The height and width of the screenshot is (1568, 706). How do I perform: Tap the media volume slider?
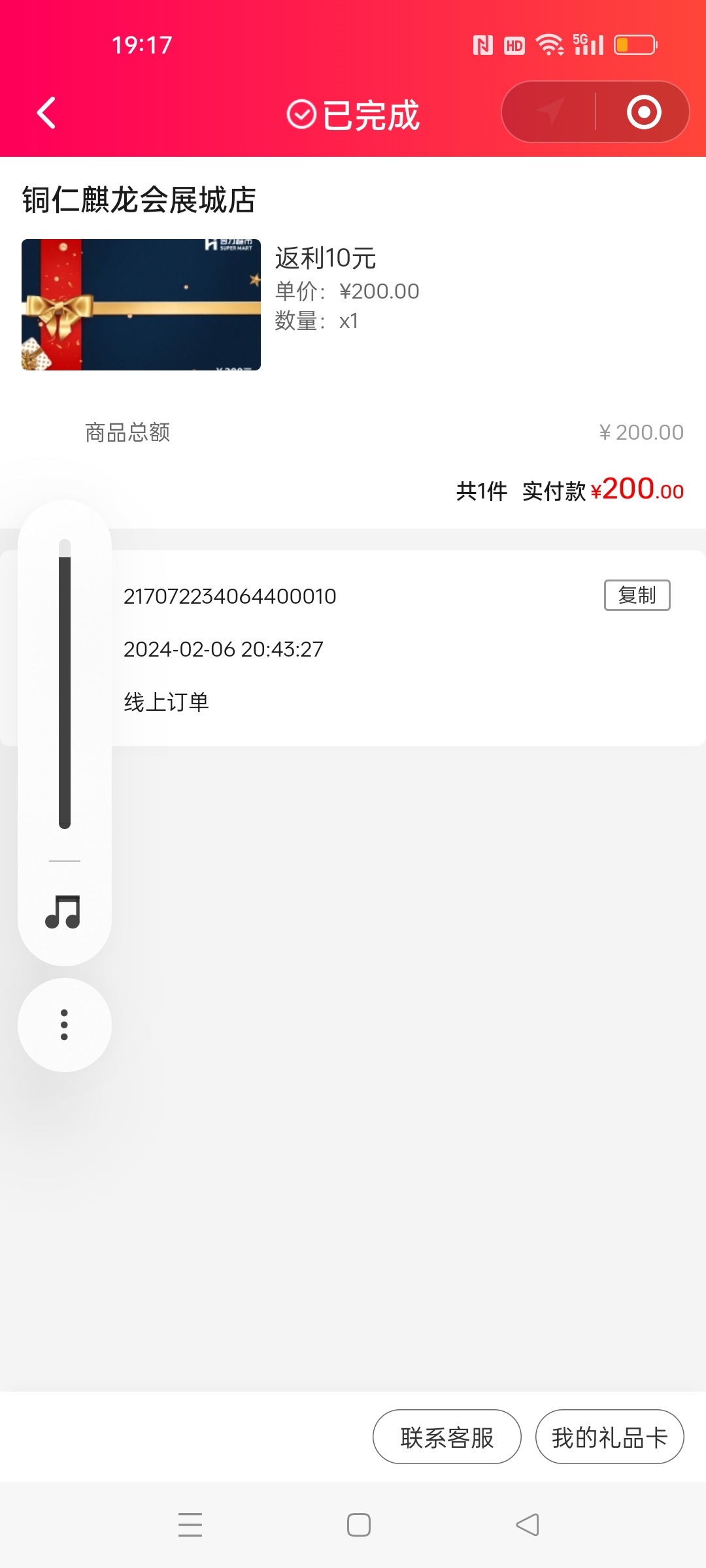[65, 684]
